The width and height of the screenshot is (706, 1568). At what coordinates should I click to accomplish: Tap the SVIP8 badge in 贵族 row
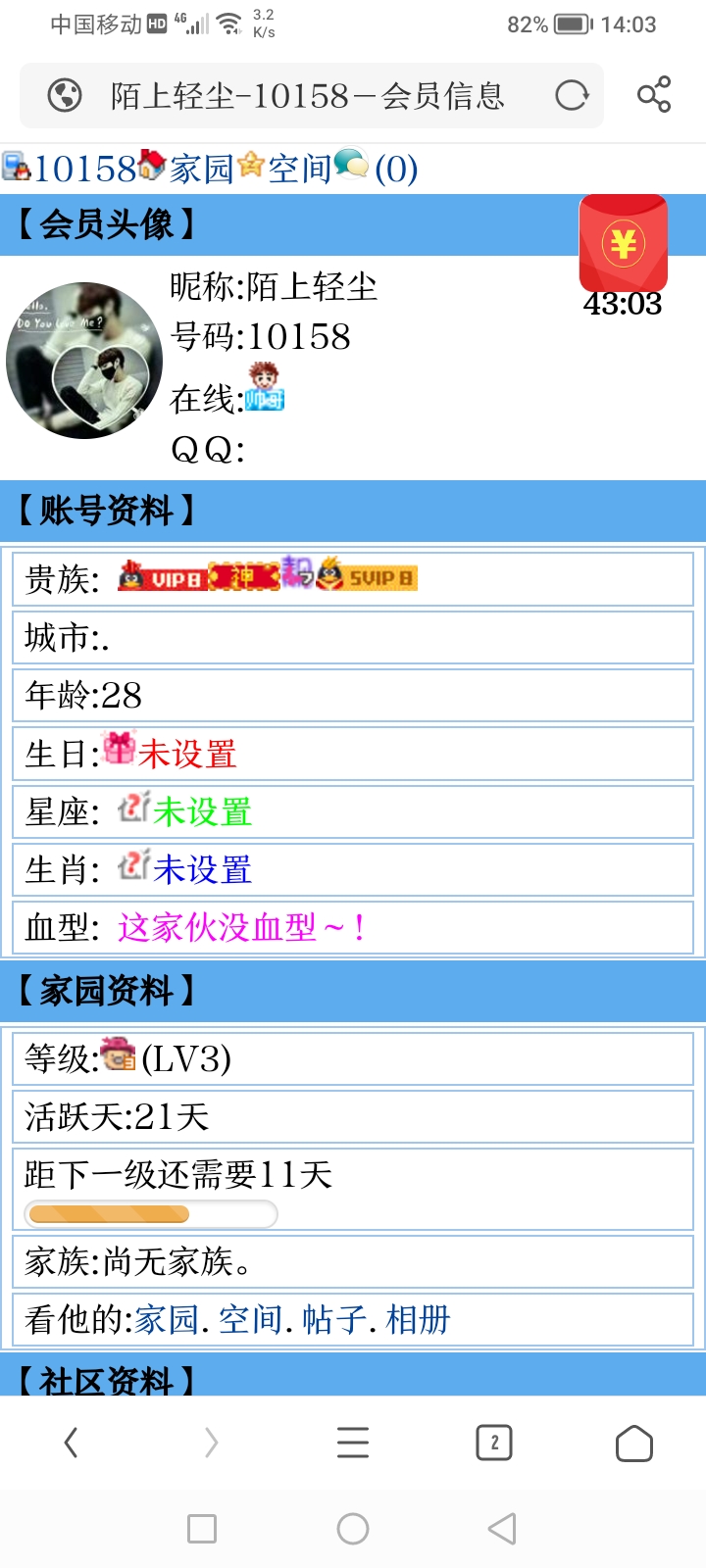[x=374, y=577]
